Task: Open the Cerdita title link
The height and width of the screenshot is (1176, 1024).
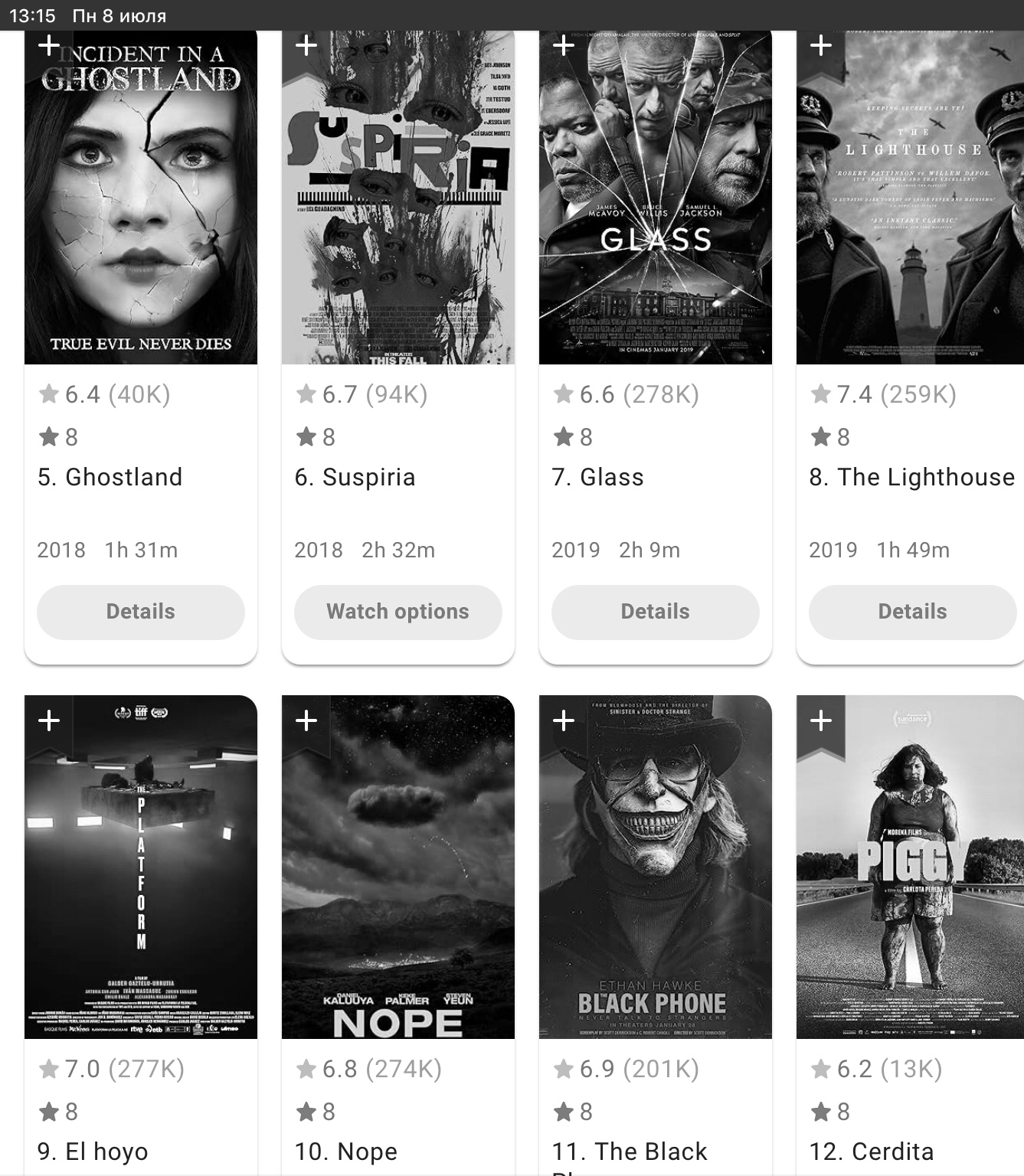Action: point(872,1151)
